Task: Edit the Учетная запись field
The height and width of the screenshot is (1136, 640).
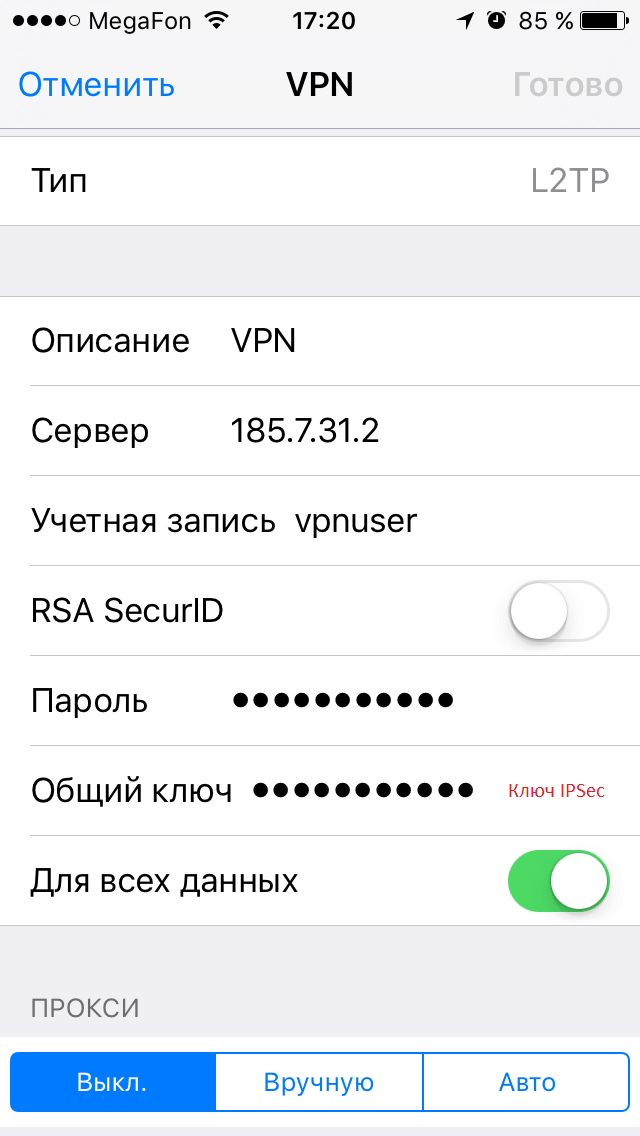Action: tap(320, 521)
